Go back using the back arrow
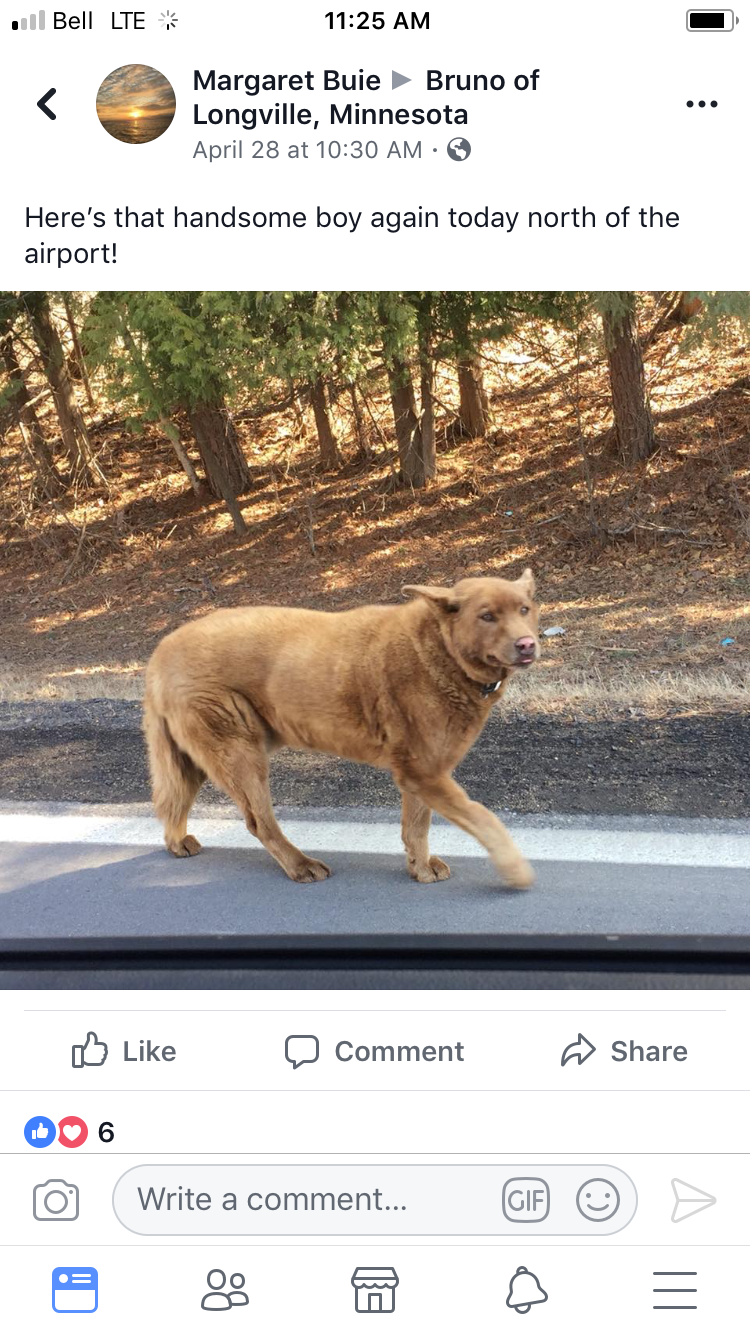Viewport: 750px width, 1334px height. click(46, 103)
